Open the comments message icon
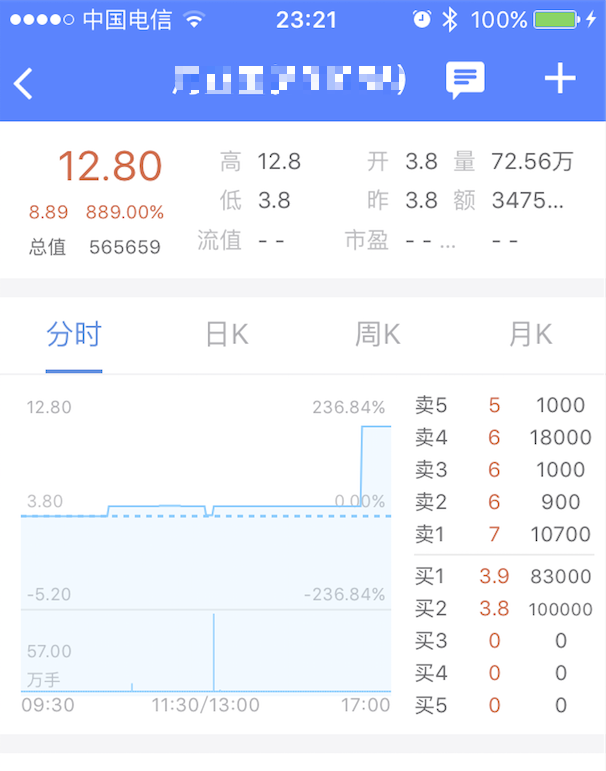606x771 pixels. click(x=465, y=80)
